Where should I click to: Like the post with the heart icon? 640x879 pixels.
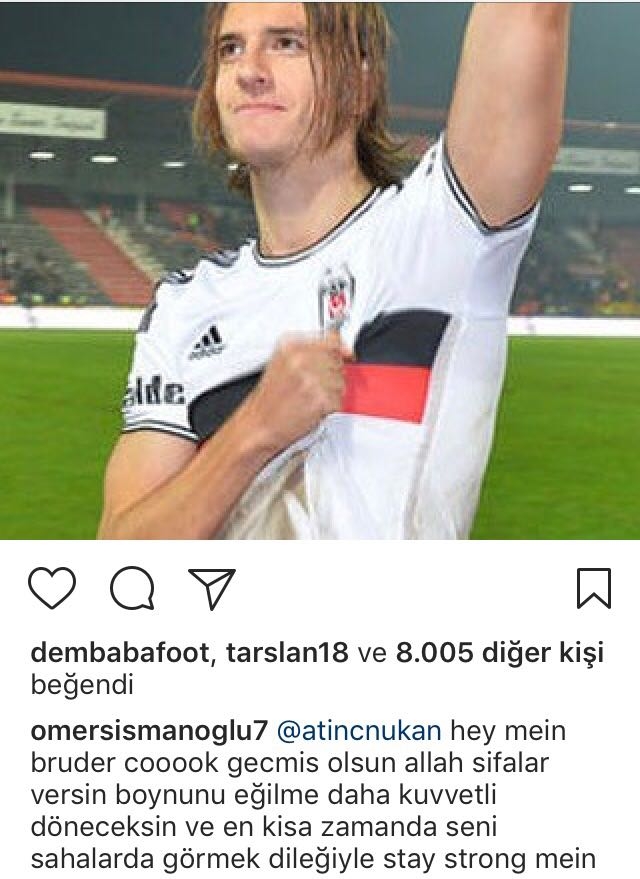point(52,587)
